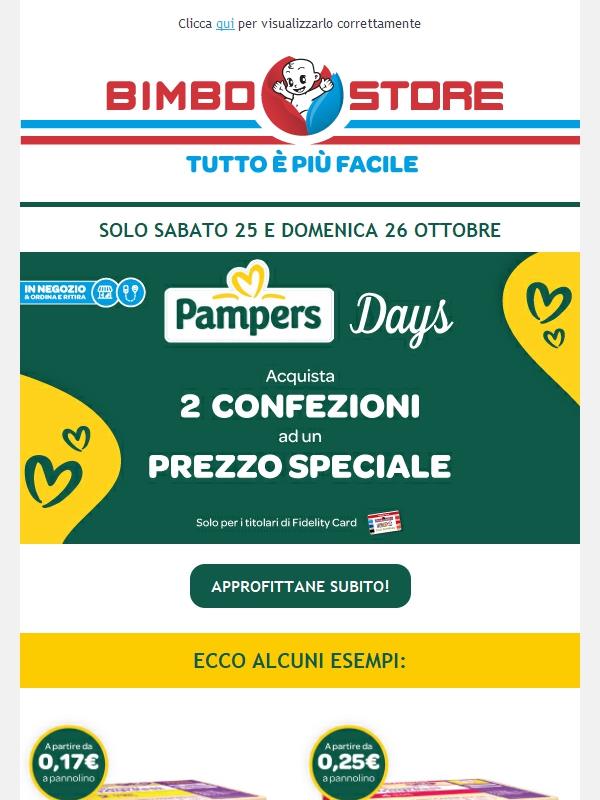
Task: Open the "qui" link to view correctly
Action: pos(225,23)
